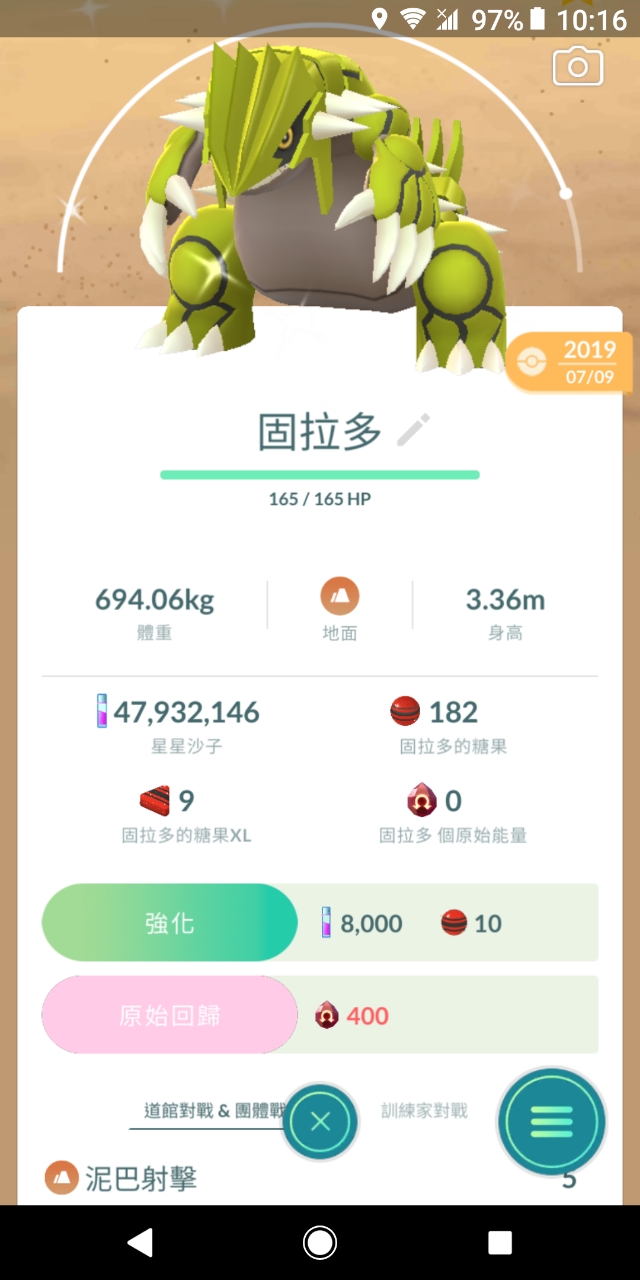
Task: Switch to the 訓練家對戰 tab
Action: click(425, 1111)
